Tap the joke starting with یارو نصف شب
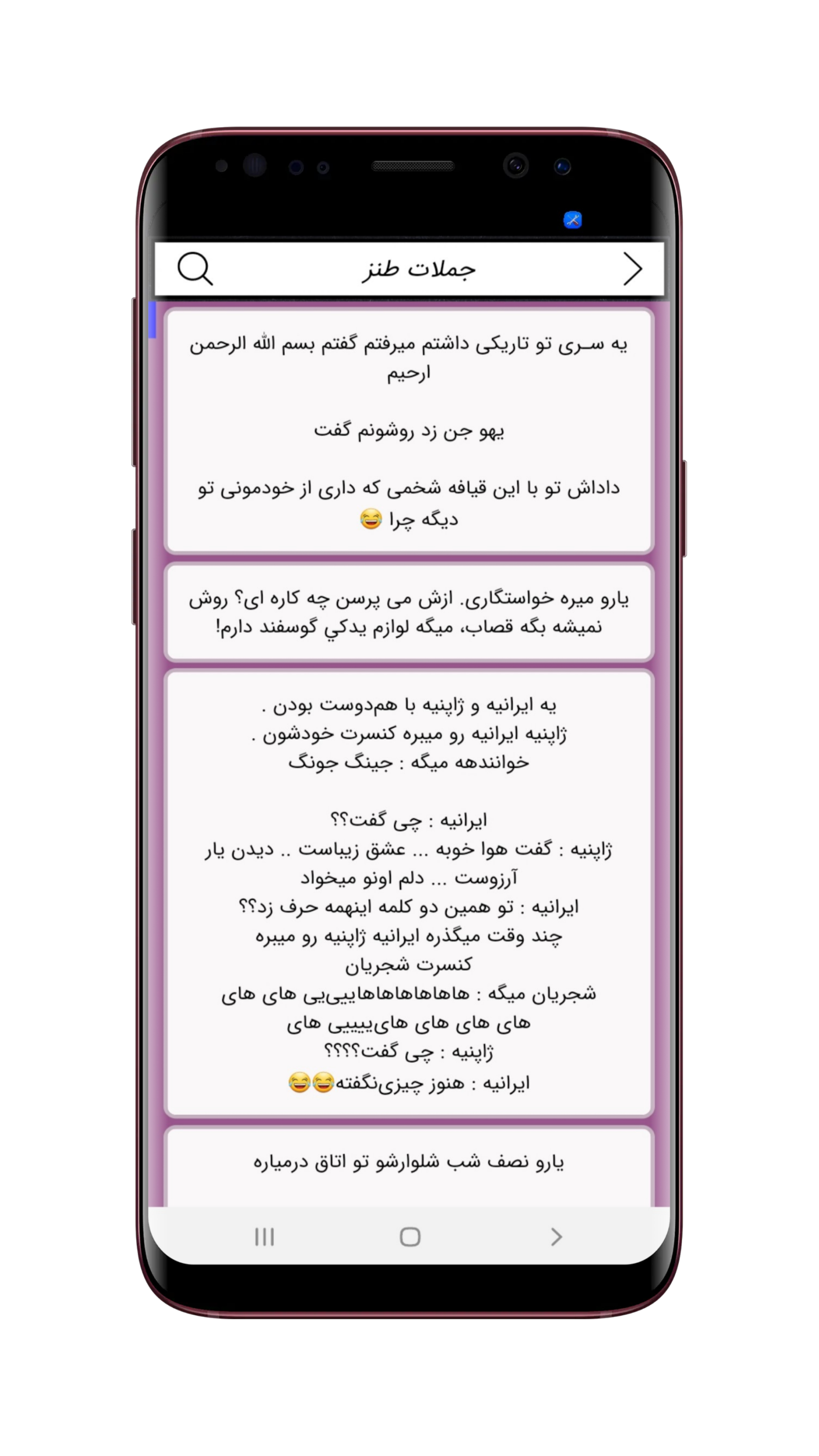 pyautogui.click(x=409, y=1161)
